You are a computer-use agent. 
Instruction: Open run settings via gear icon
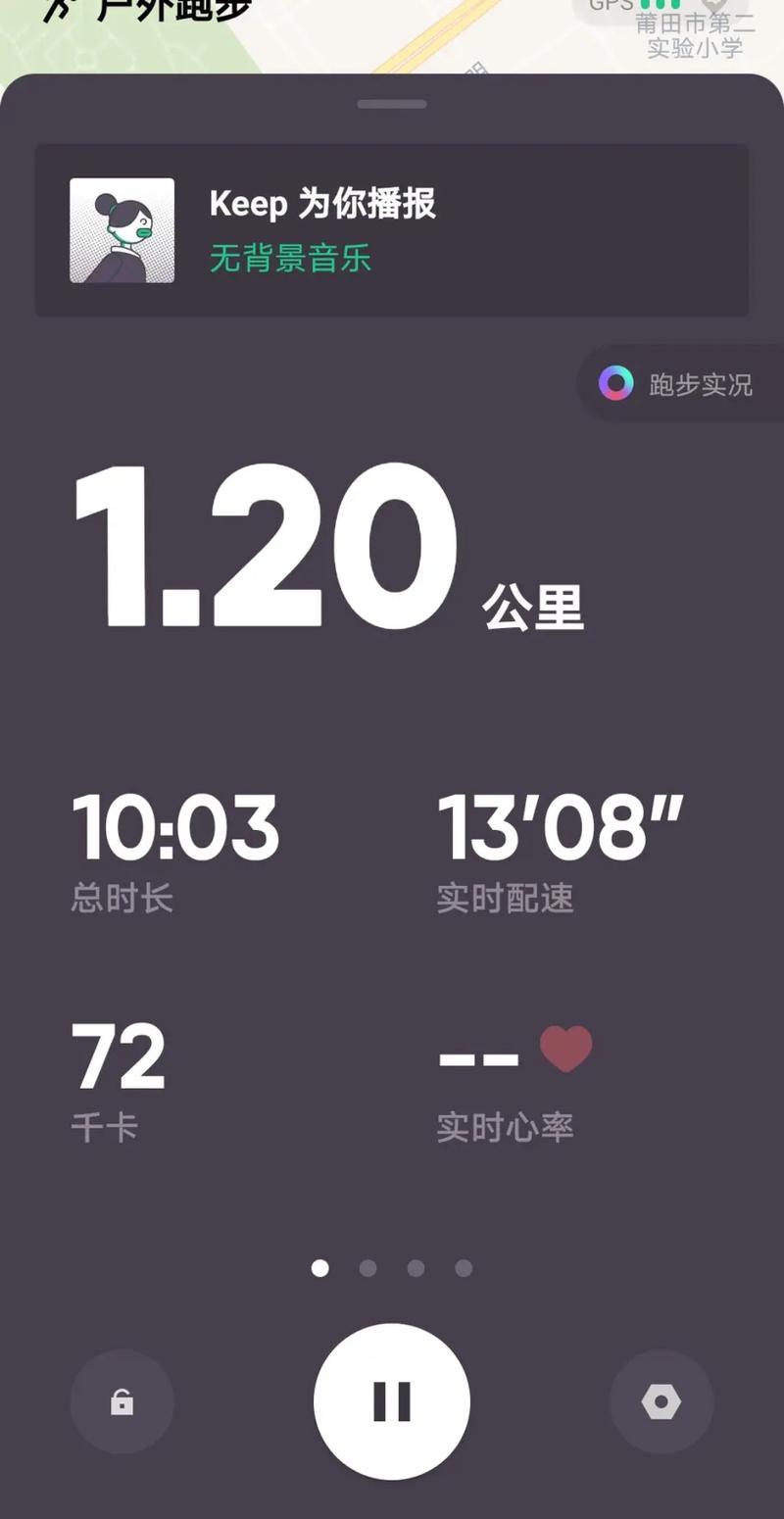[x=662, y=1401]
